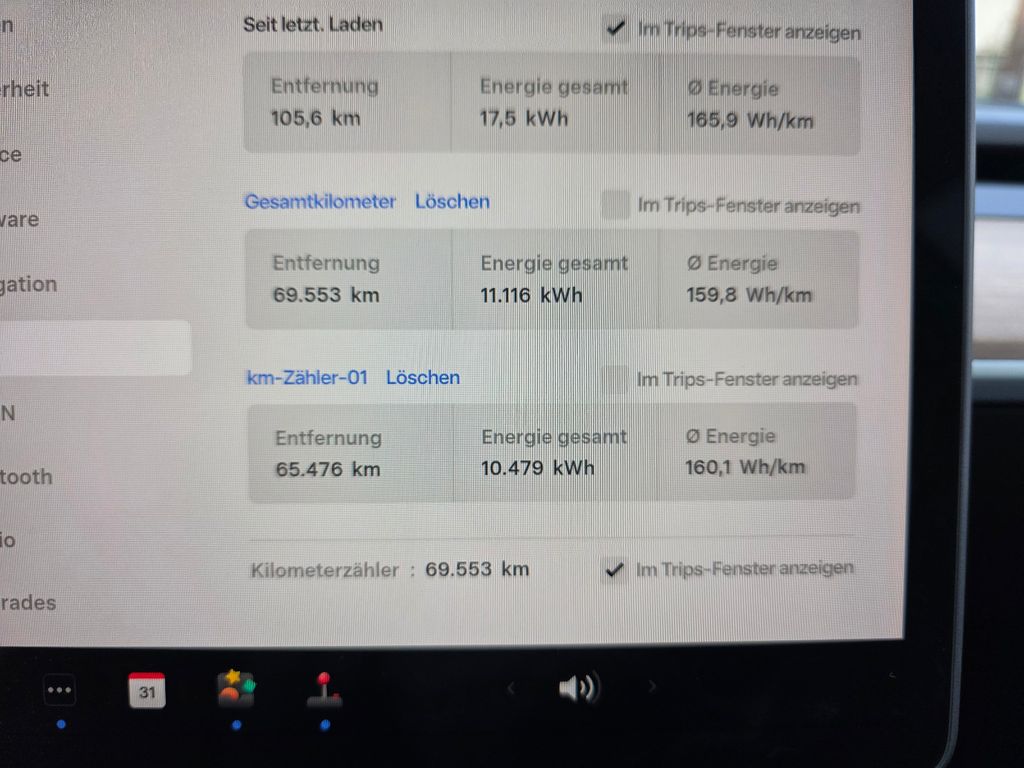Tap Löschen next to km-Zähler-01
This screenshot has width=1024, height=768.
pyautogui.click(x=423, y=377)
